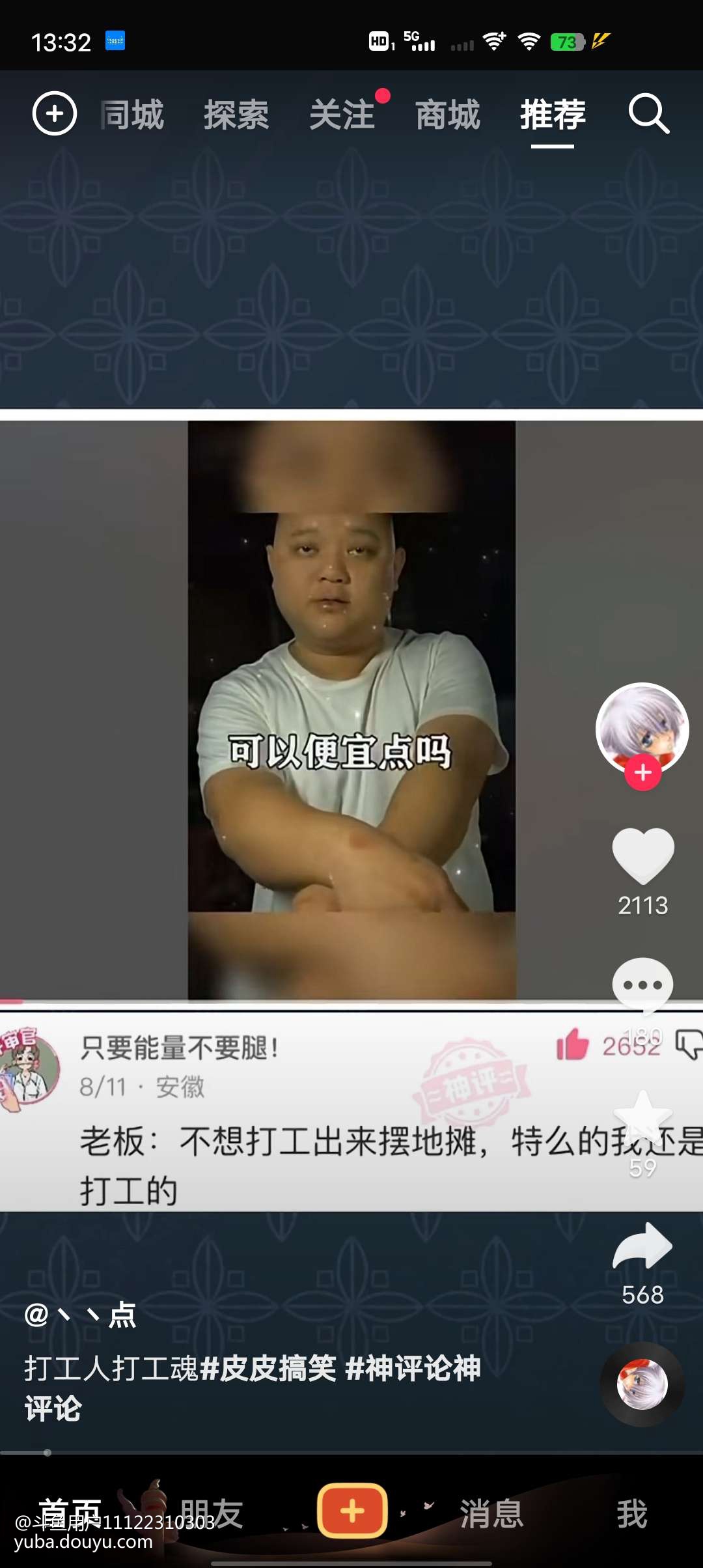Tap the circled plus icon at top left
The height and width of the screenshot is (1568, 703).
[x=55, y=114]
